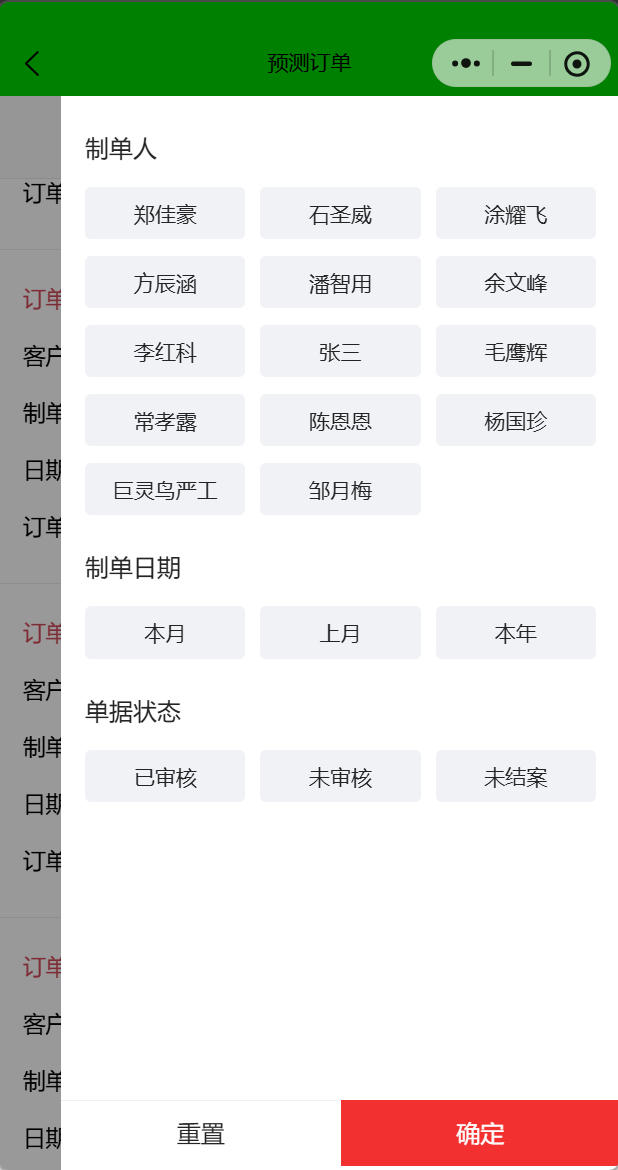Tap the 潘智用 filter chip

340,283
